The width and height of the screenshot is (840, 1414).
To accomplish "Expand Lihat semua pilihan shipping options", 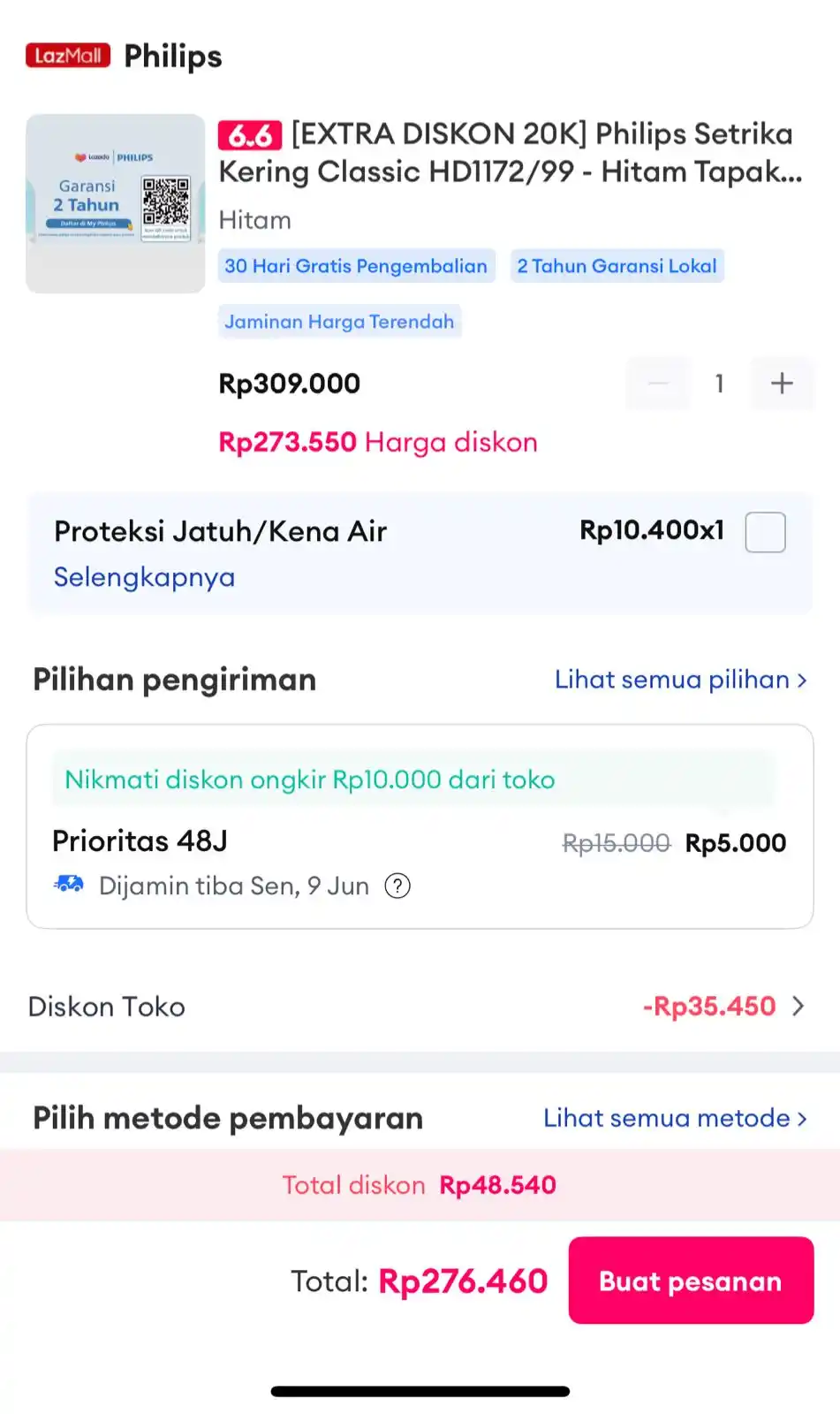I will coord(680,680).
